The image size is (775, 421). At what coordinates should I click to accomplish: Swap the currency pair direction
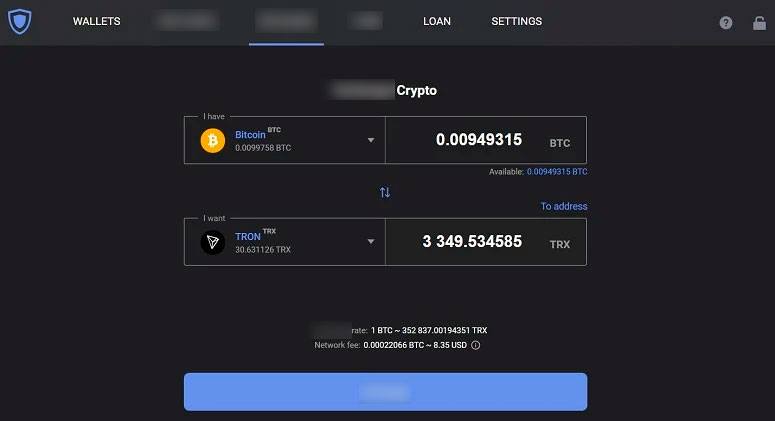385,192
